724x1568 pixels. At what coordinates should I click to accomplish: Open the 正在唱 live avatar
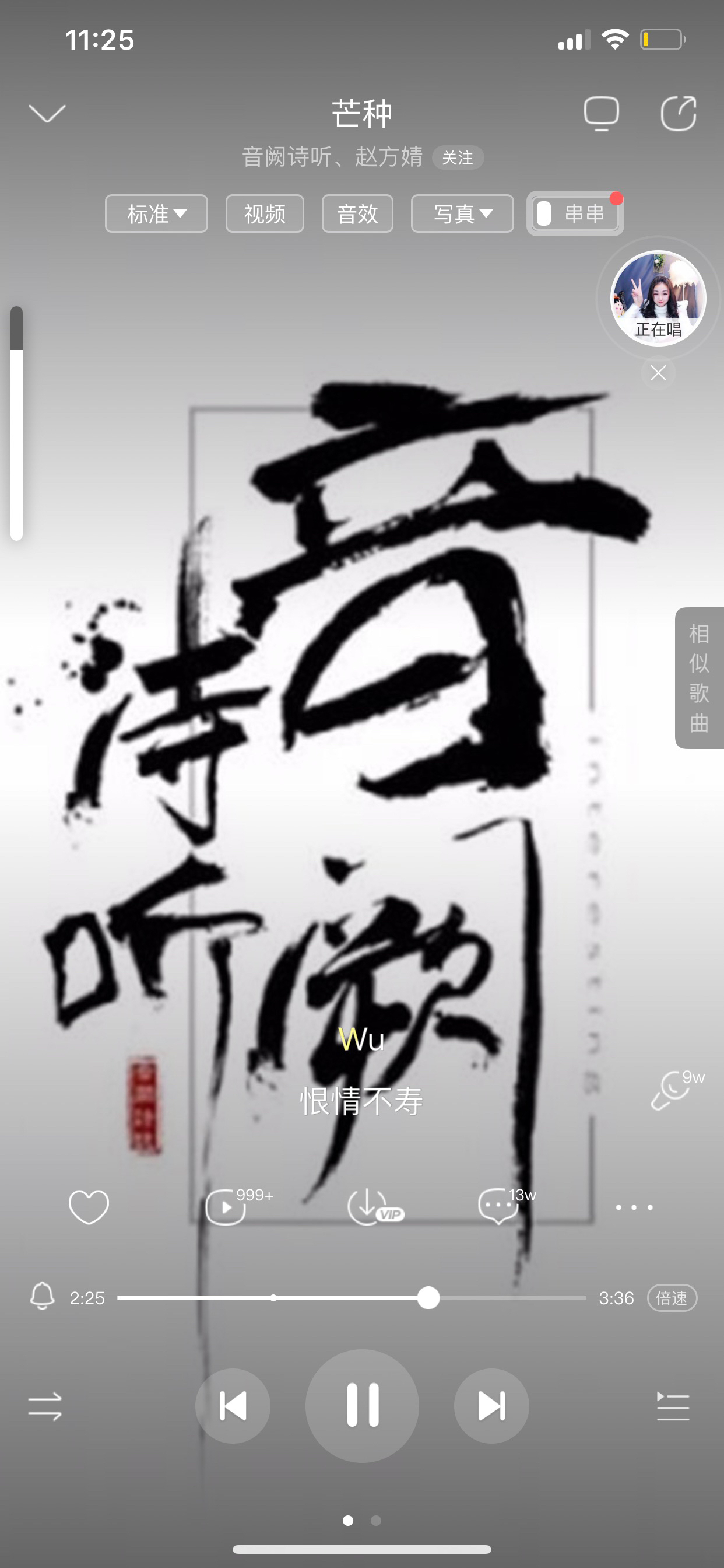[x=658, y=297]
